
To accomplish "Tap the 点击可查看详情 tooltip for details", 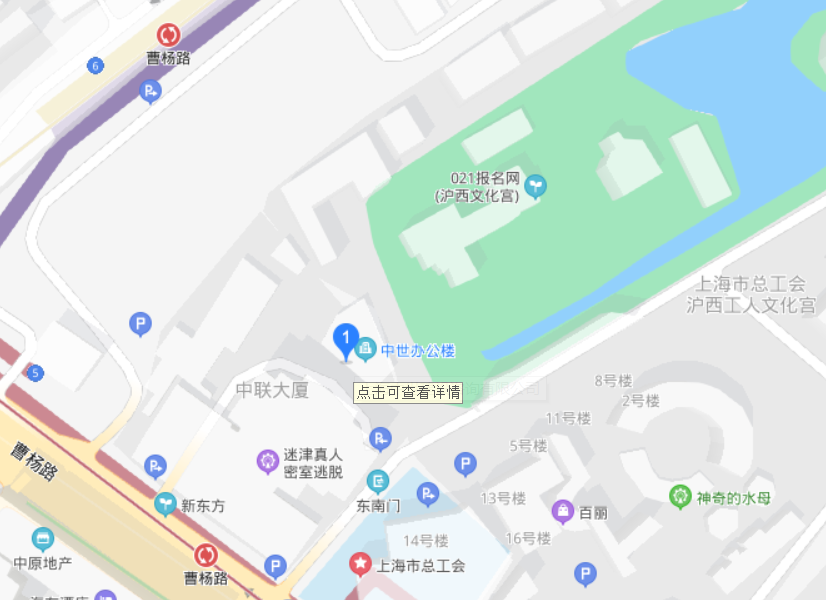I will tap(408, 392).
